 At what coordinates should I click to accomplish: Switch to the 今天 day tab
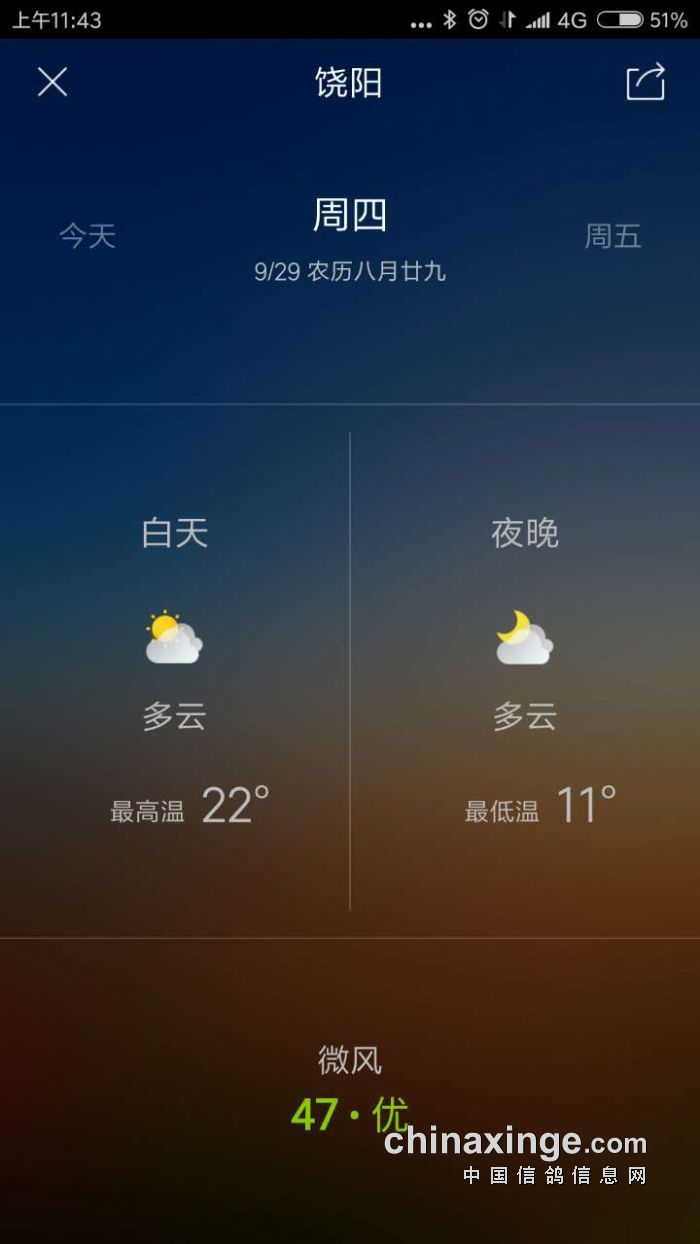[88, 236]
